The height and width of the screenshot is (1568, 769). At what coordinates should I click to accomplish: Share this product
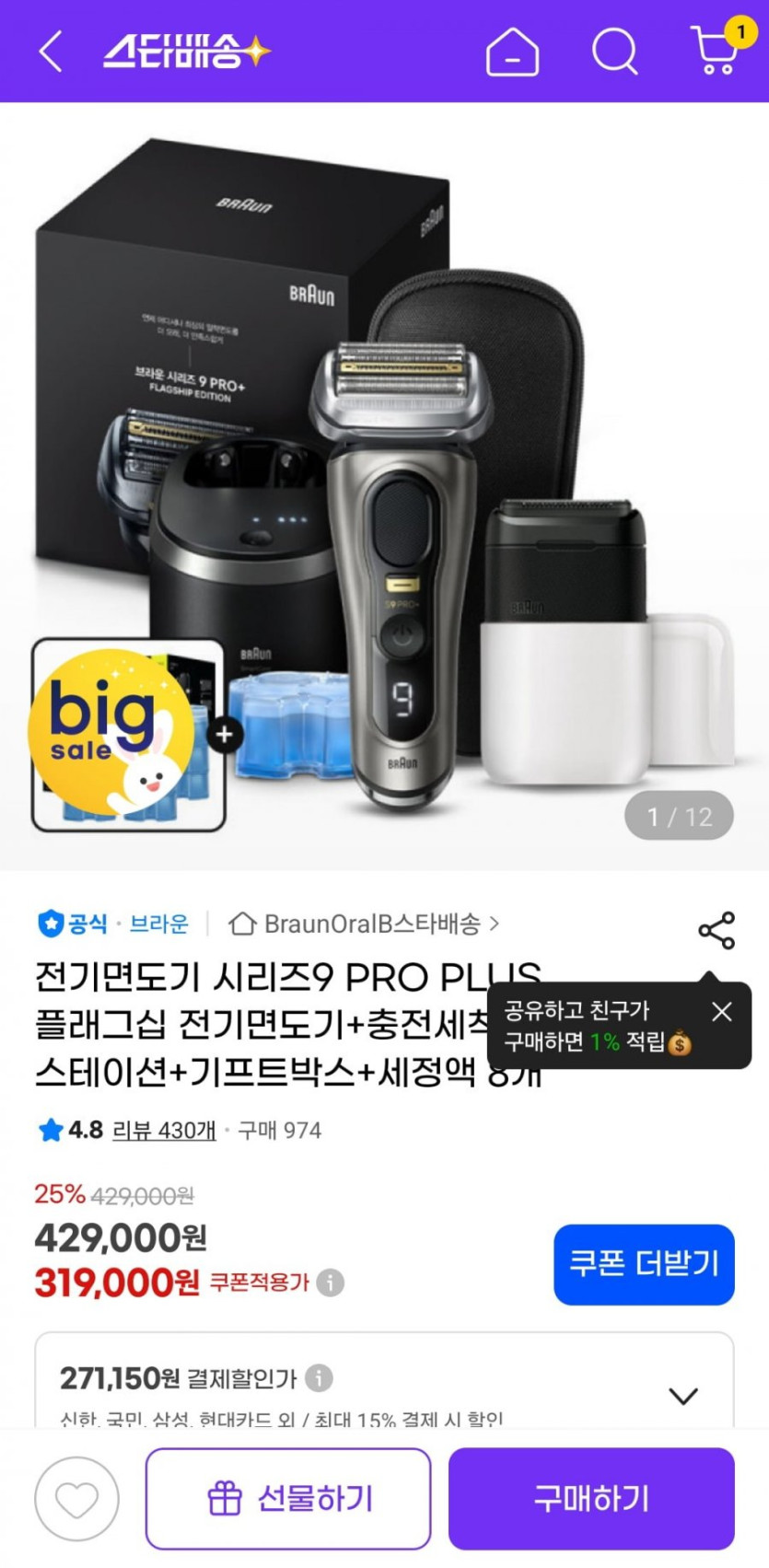tap(717, 930)
